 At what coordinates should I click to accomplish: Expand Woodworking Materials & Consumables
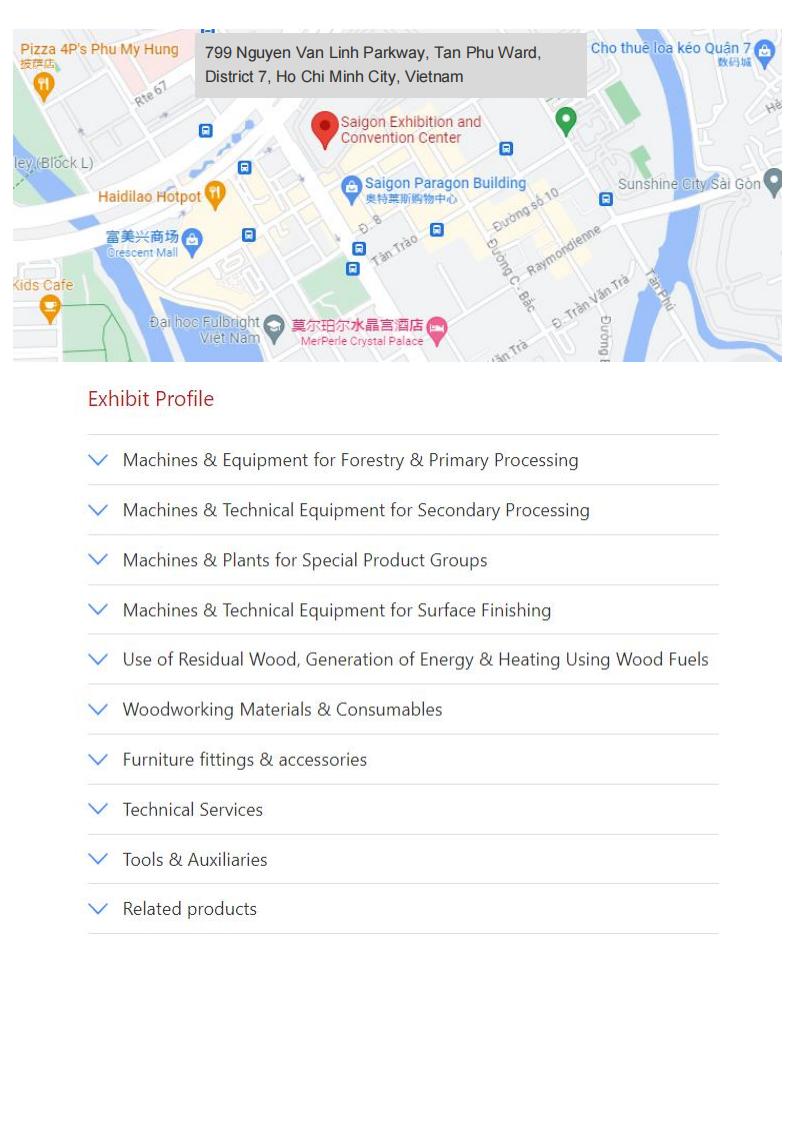click(x=282, y=710)
